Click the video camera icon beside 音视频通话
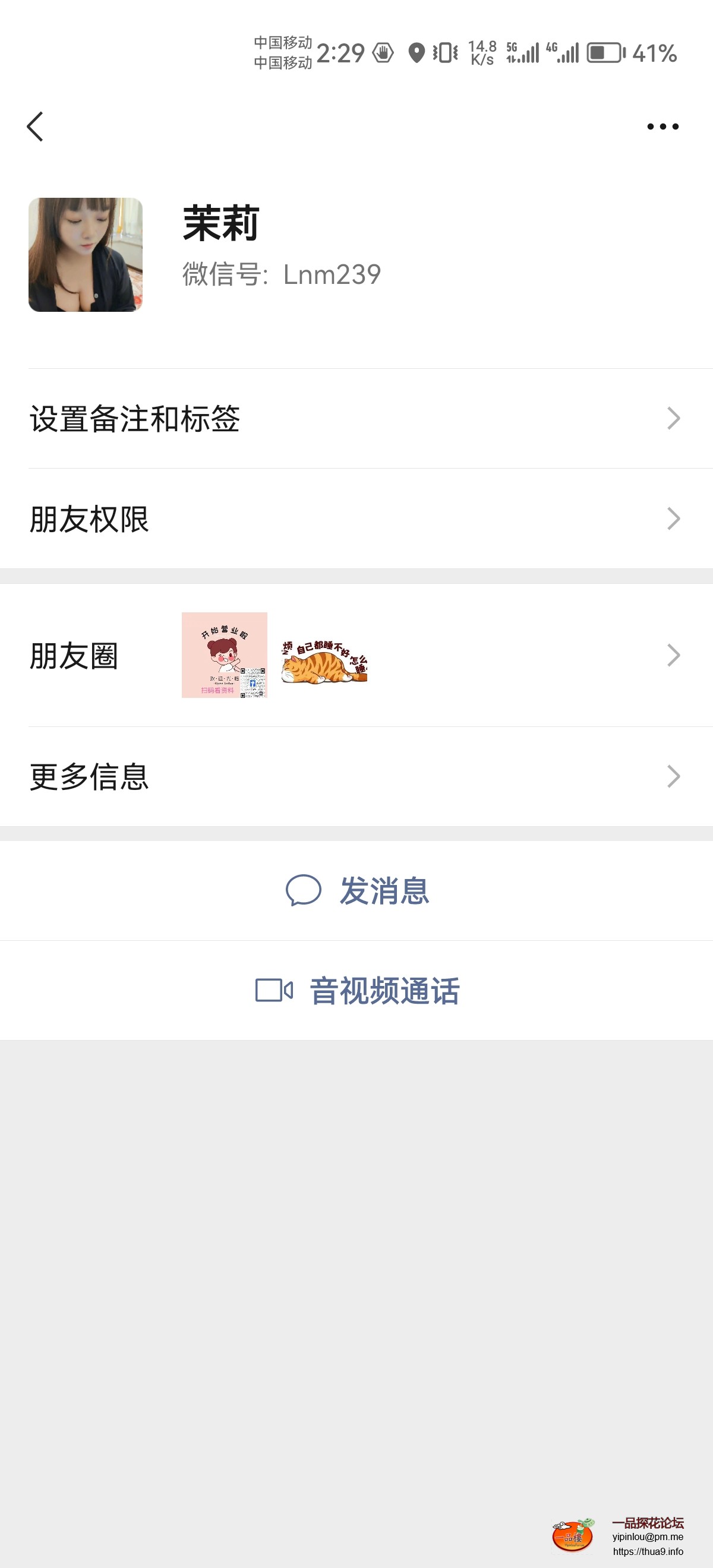 tap(275, 991)
